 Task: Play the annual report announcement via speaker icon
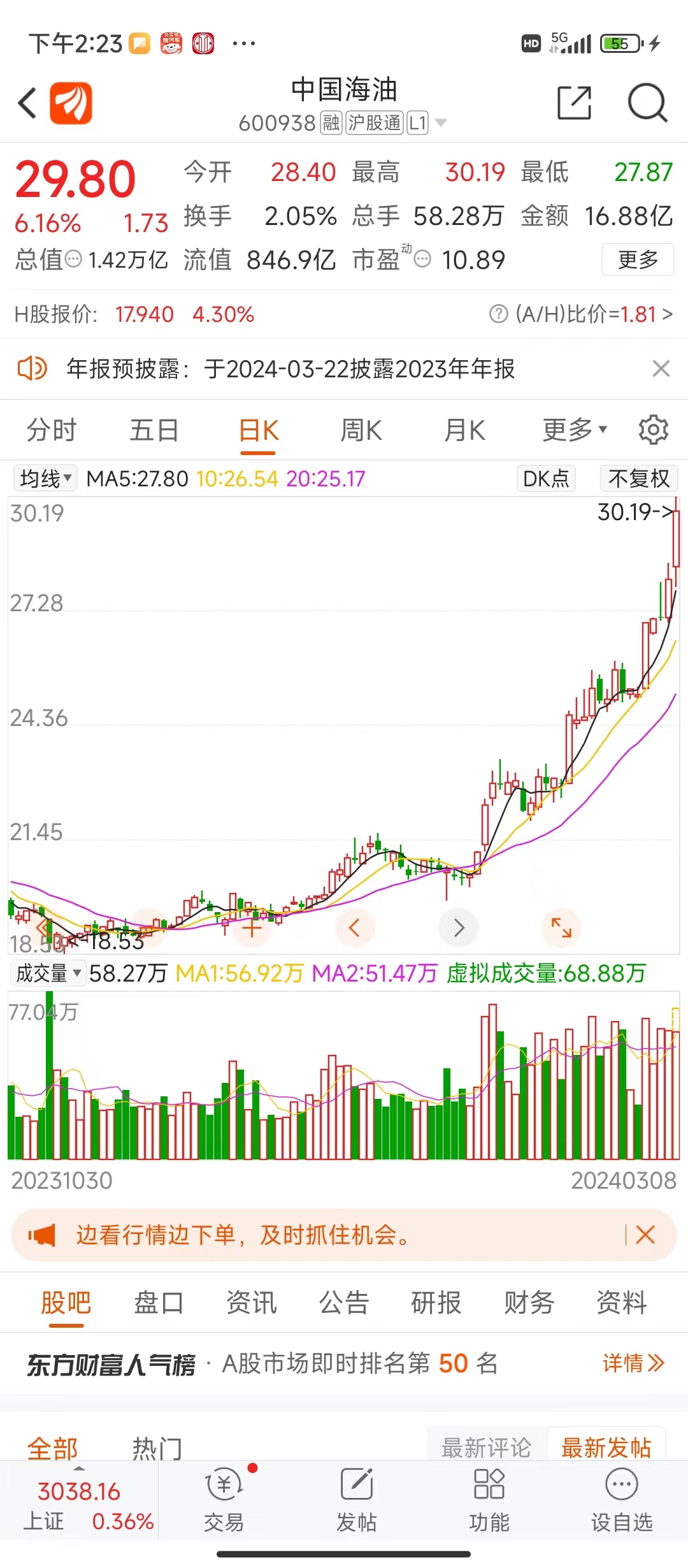pos(31,368)
